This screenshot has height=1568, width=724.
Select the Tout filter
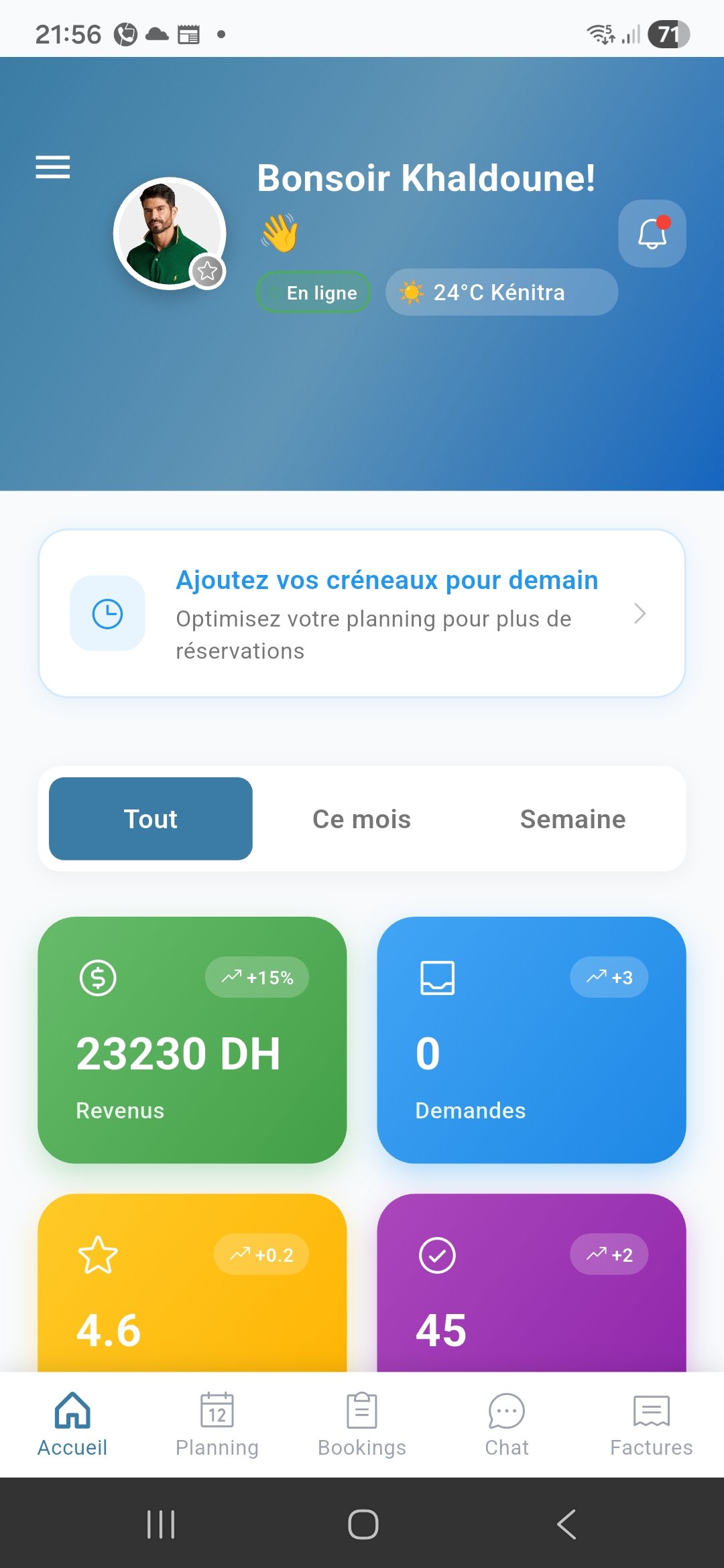pos(149,818)
